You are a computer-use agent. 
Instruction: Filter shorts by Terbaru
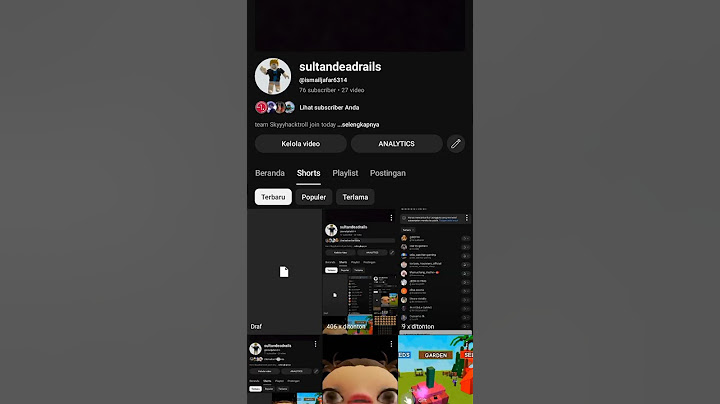273,197
